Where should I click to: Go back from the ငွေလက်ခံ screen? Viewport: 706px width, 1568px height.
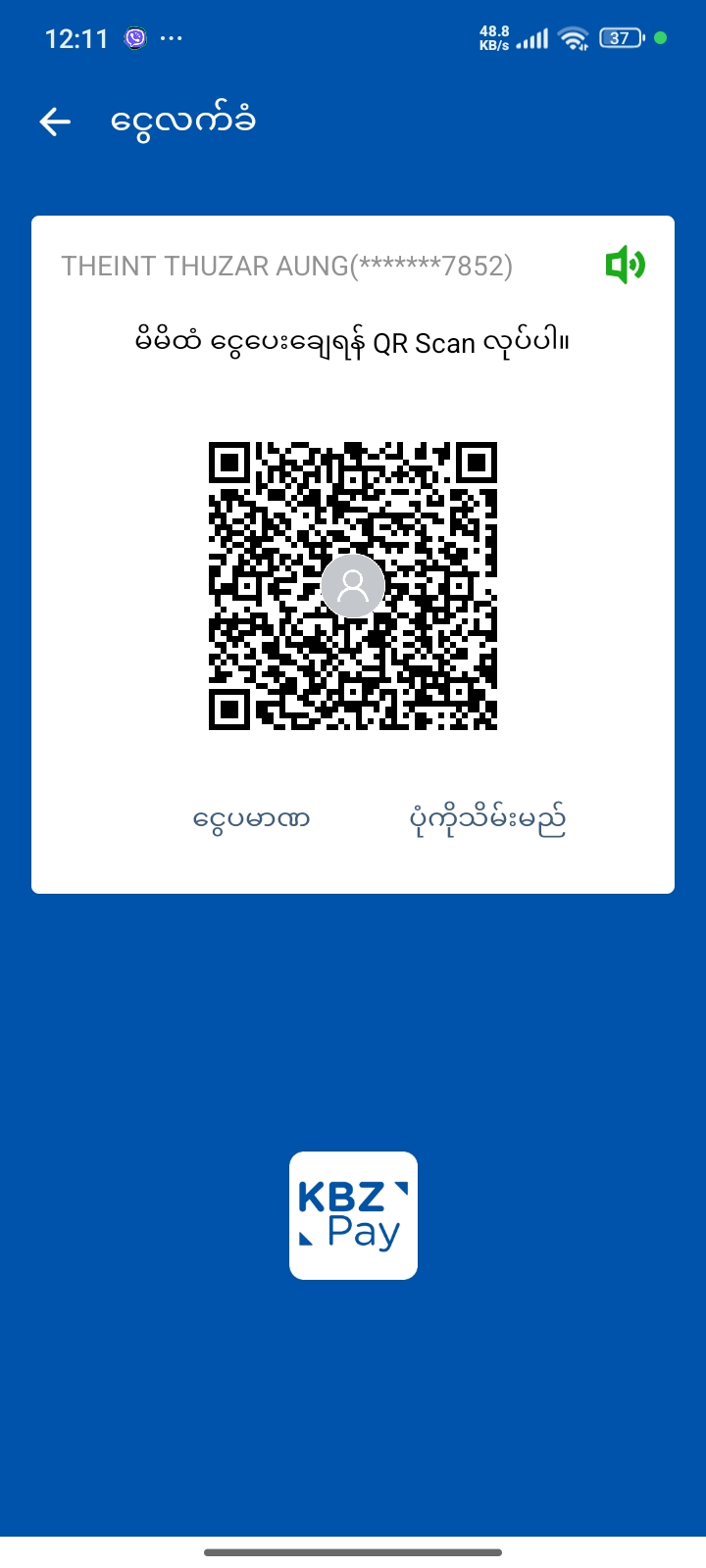point(56,122)
